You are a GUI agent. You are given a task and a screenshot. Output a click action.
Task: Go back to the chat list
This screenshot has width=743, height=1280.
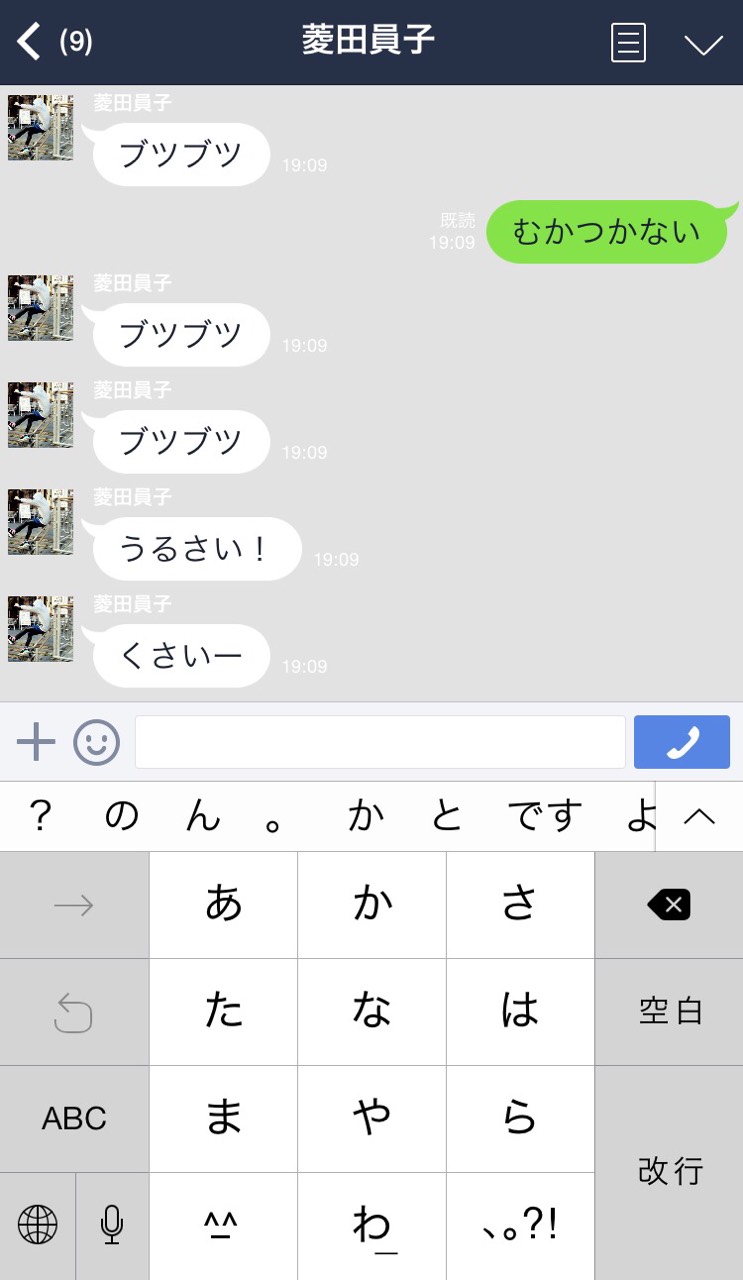(30, 42)
